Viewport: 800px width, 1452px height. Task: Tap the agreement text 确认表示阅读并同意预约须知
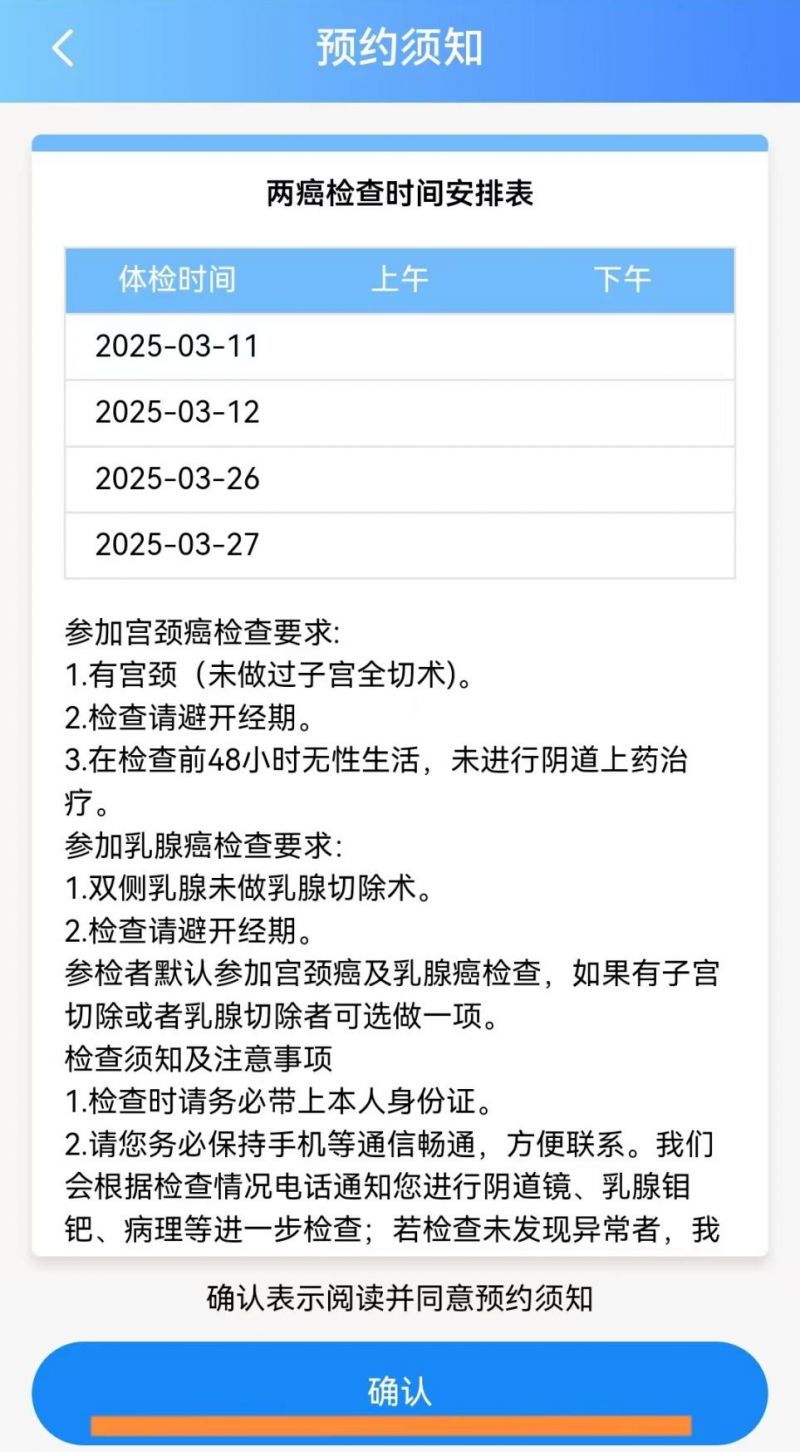point(400,1293)
